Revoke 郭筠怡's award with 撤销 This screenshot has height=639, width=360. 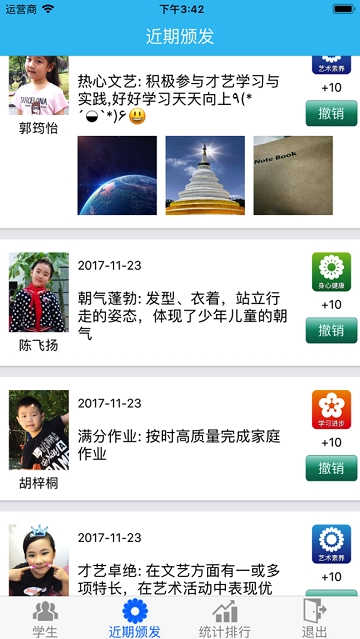point(331,113)
